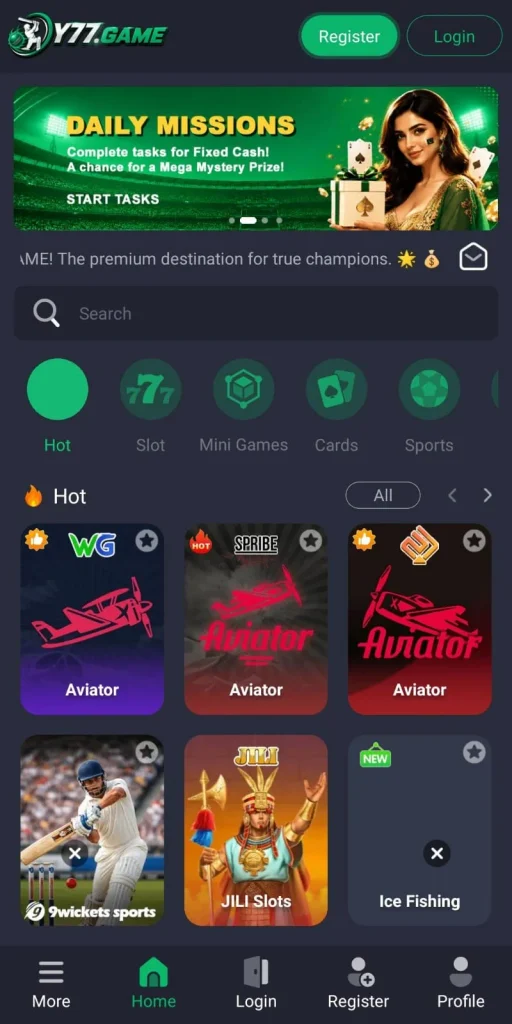This screenshot has height=1024, width=512.
Task: Open the WG Aviator game card
Action: click(x=92, y=619)
